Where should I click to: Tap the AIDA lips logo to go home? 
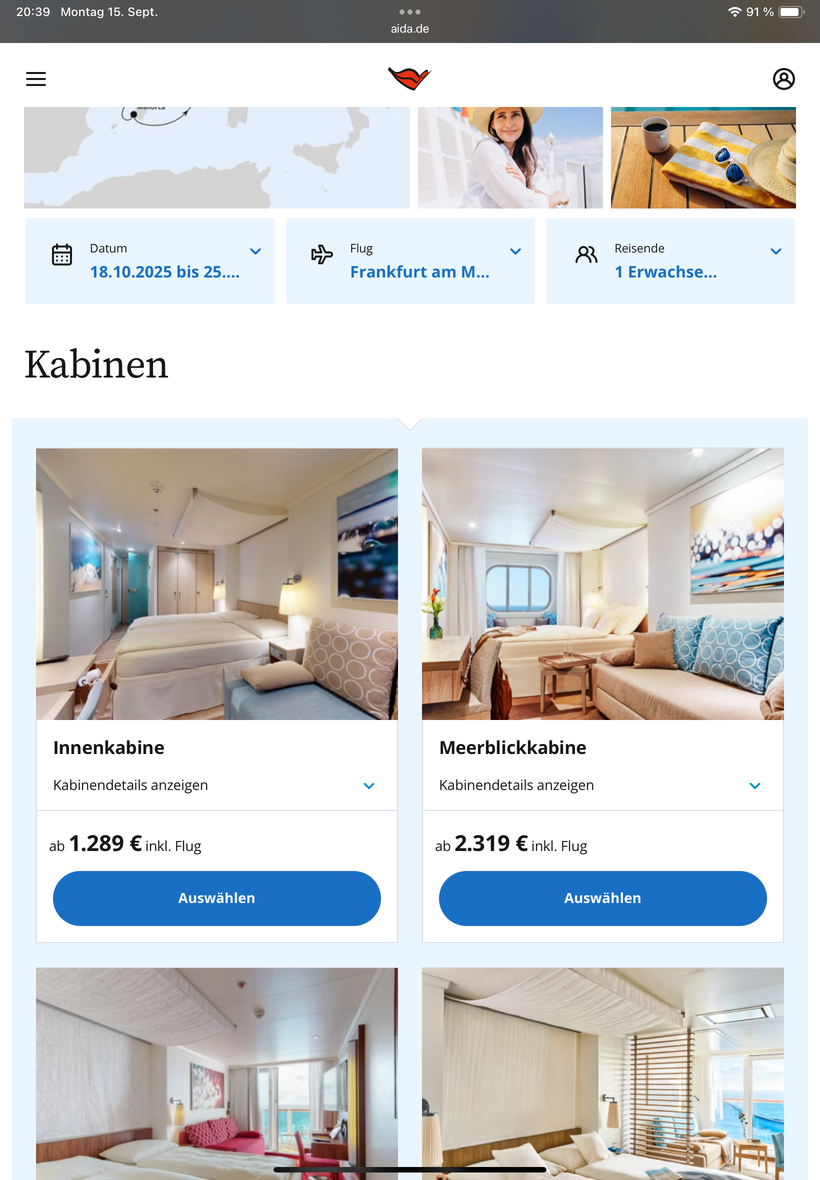(409, 78)
